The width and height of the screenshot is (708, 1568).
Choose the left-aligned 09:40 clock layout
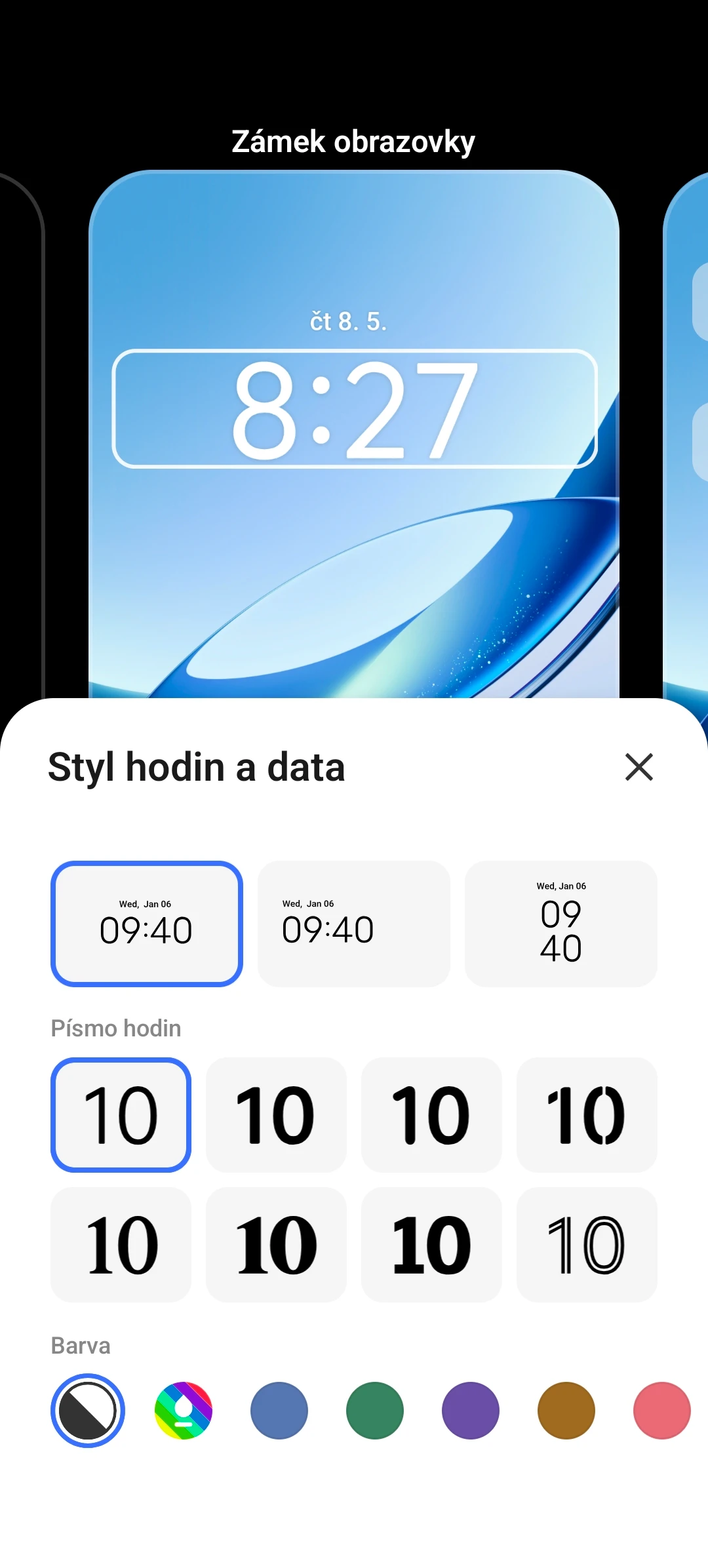[354, 924]
